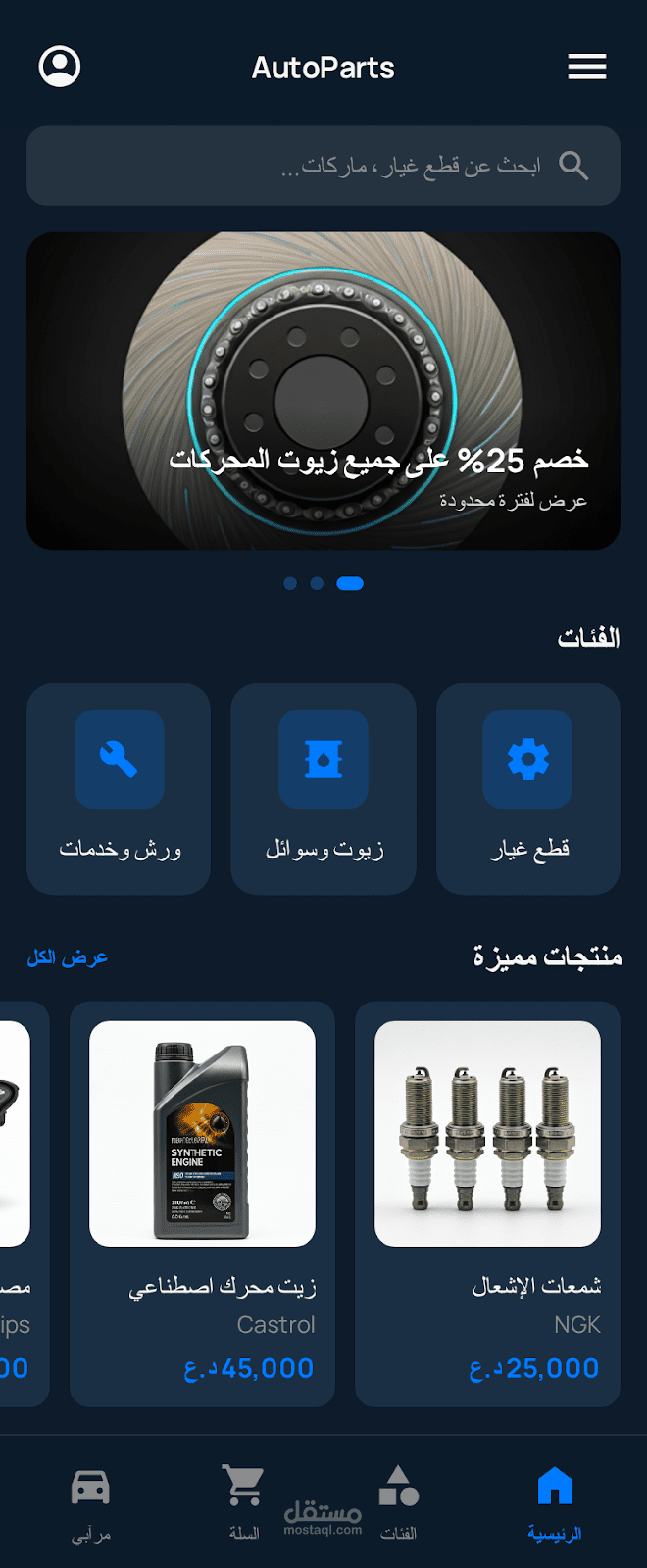
Task: Tap the parts and brands search field
Action: pos(323,166)
